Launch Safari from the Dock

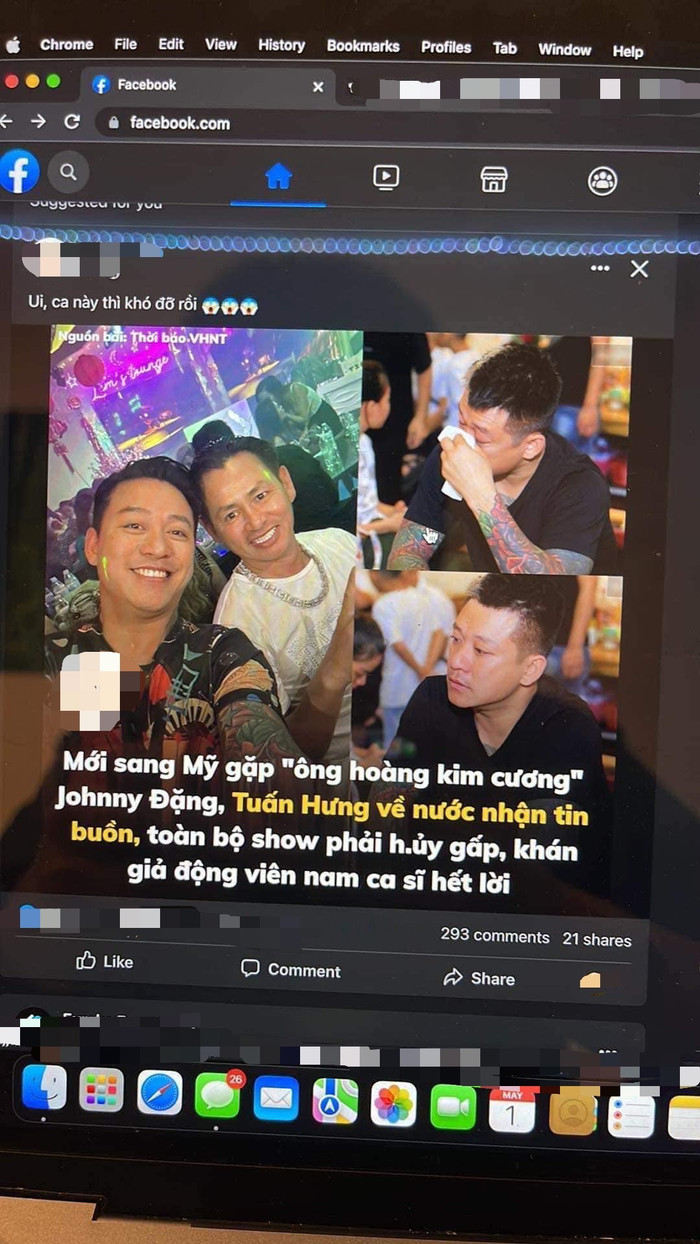(x=159, y=1092)
